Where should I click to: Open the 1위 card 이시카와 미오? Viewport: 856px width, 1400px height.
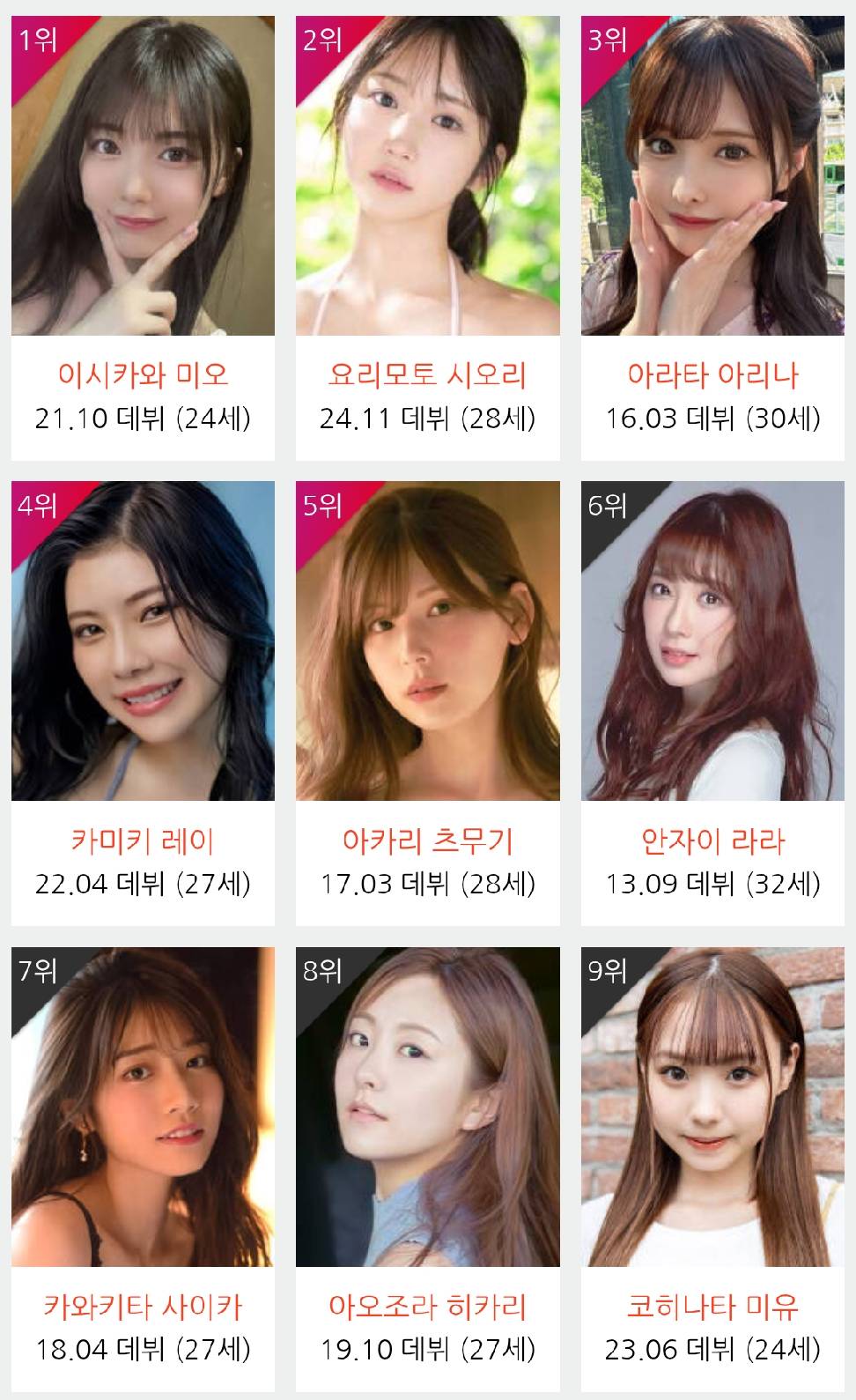143,238
